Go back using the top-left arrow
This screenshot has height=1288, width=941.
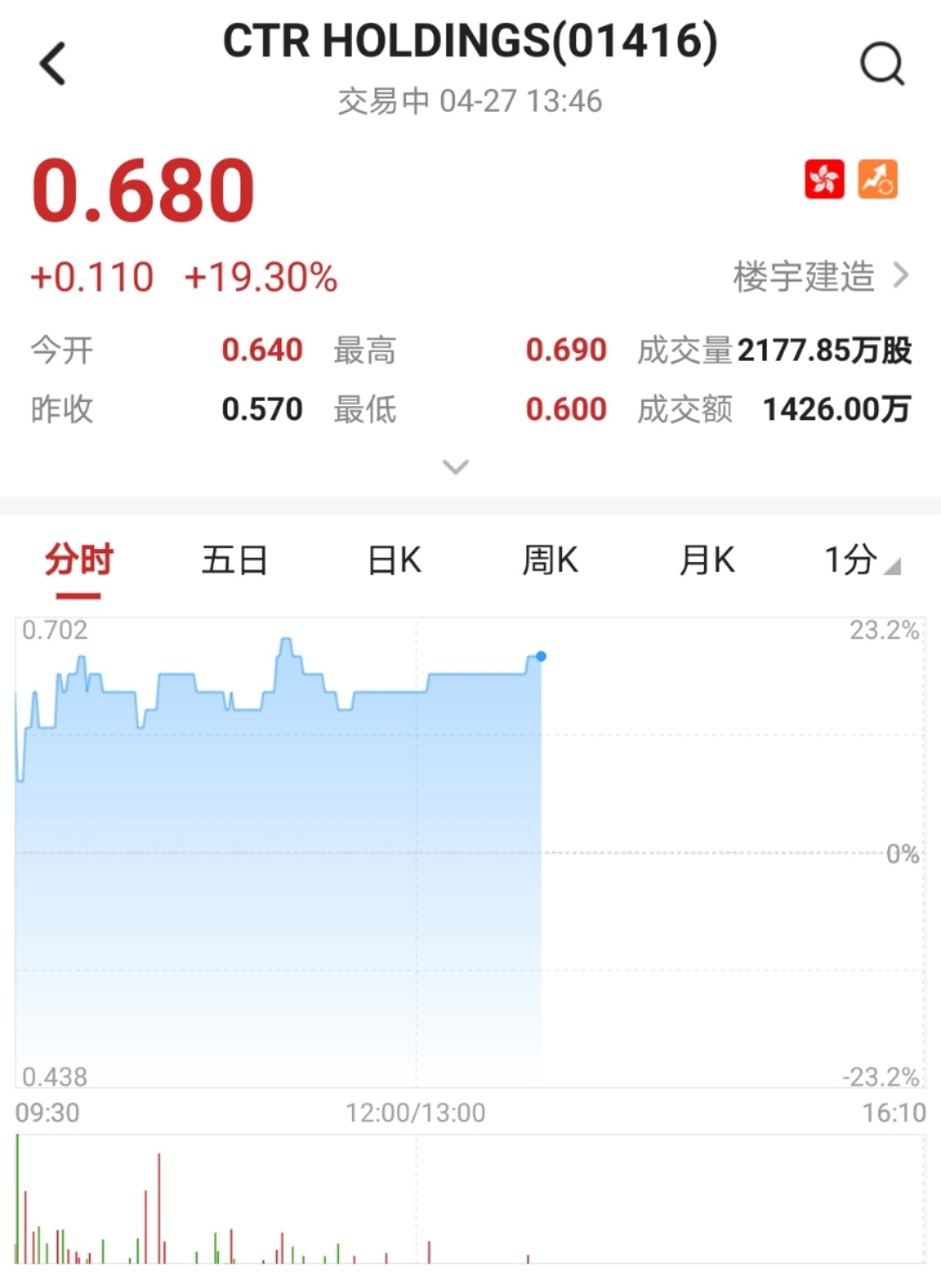pos(53,64)
